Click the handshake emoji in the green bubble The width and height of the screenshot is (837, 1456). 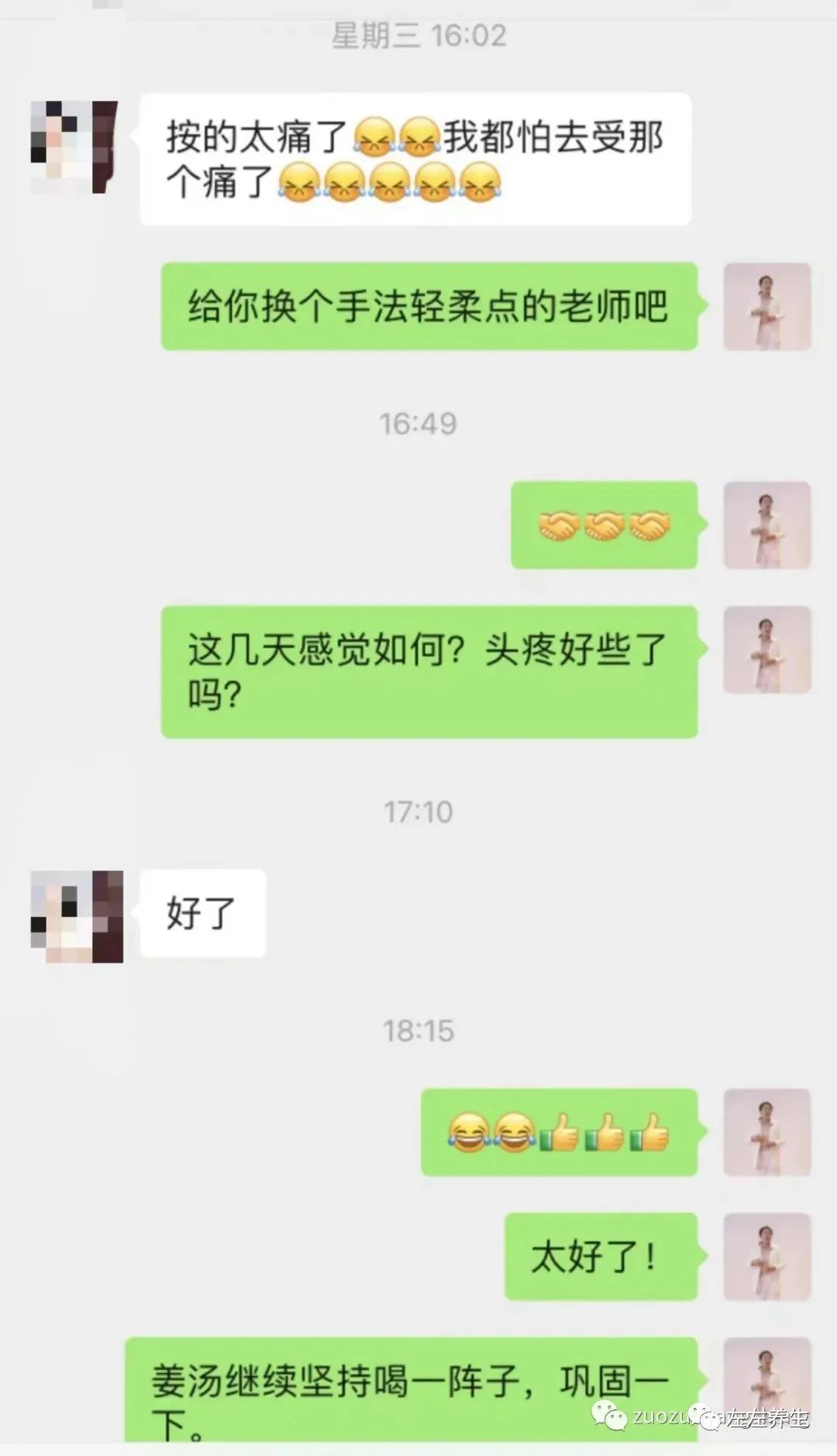click(604, 526)
